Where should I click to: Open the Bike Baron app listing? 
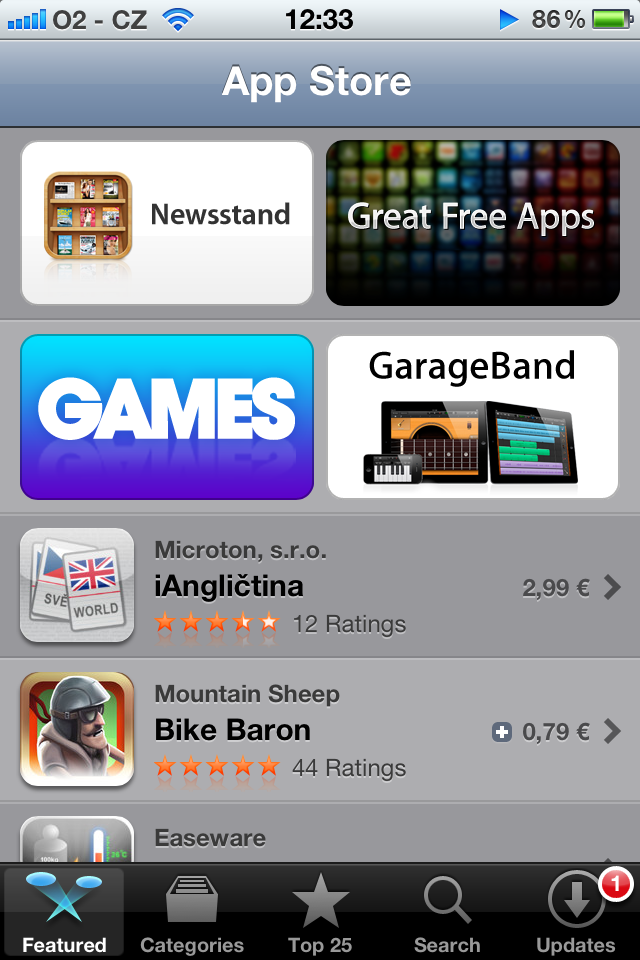(x=320, y=730)
